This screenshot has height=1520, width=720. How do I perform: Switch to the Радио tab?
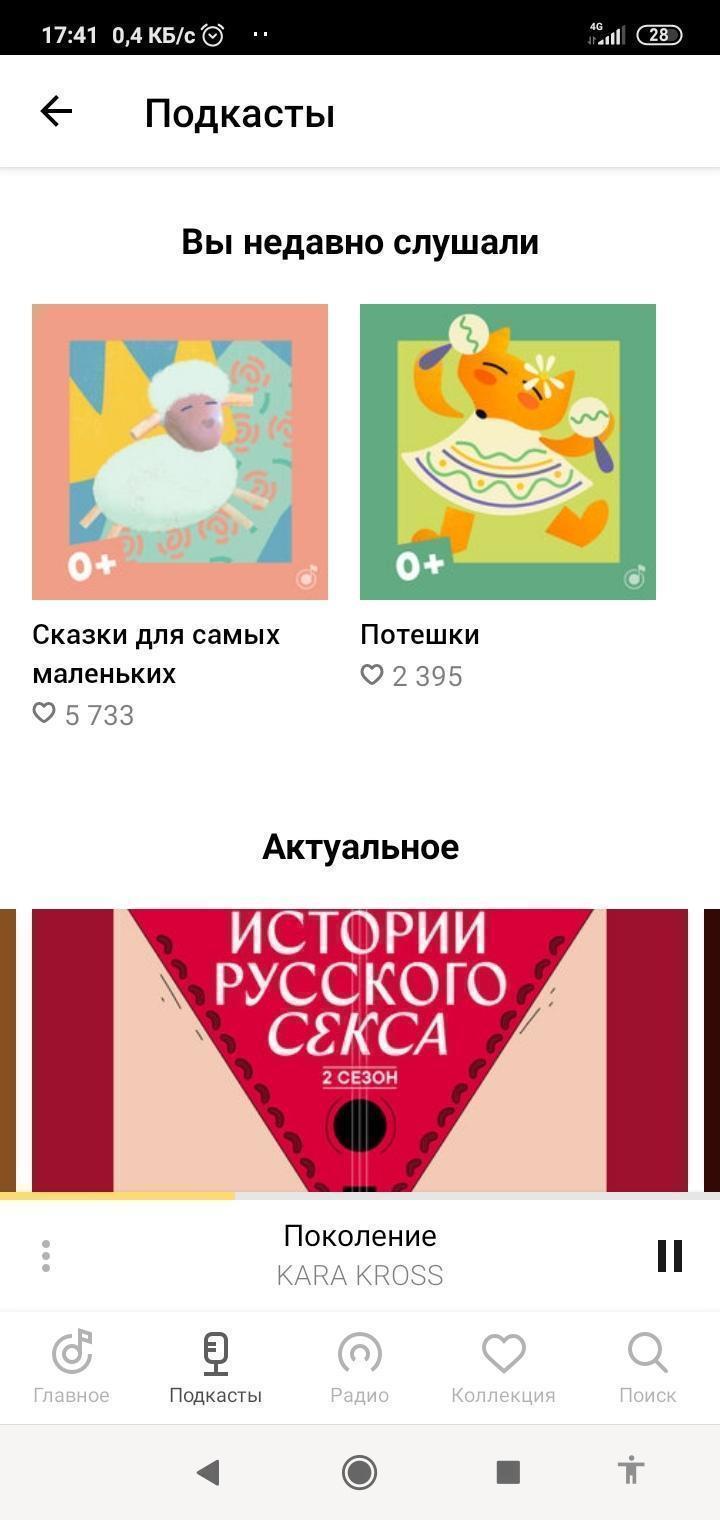pos(360,1367)
